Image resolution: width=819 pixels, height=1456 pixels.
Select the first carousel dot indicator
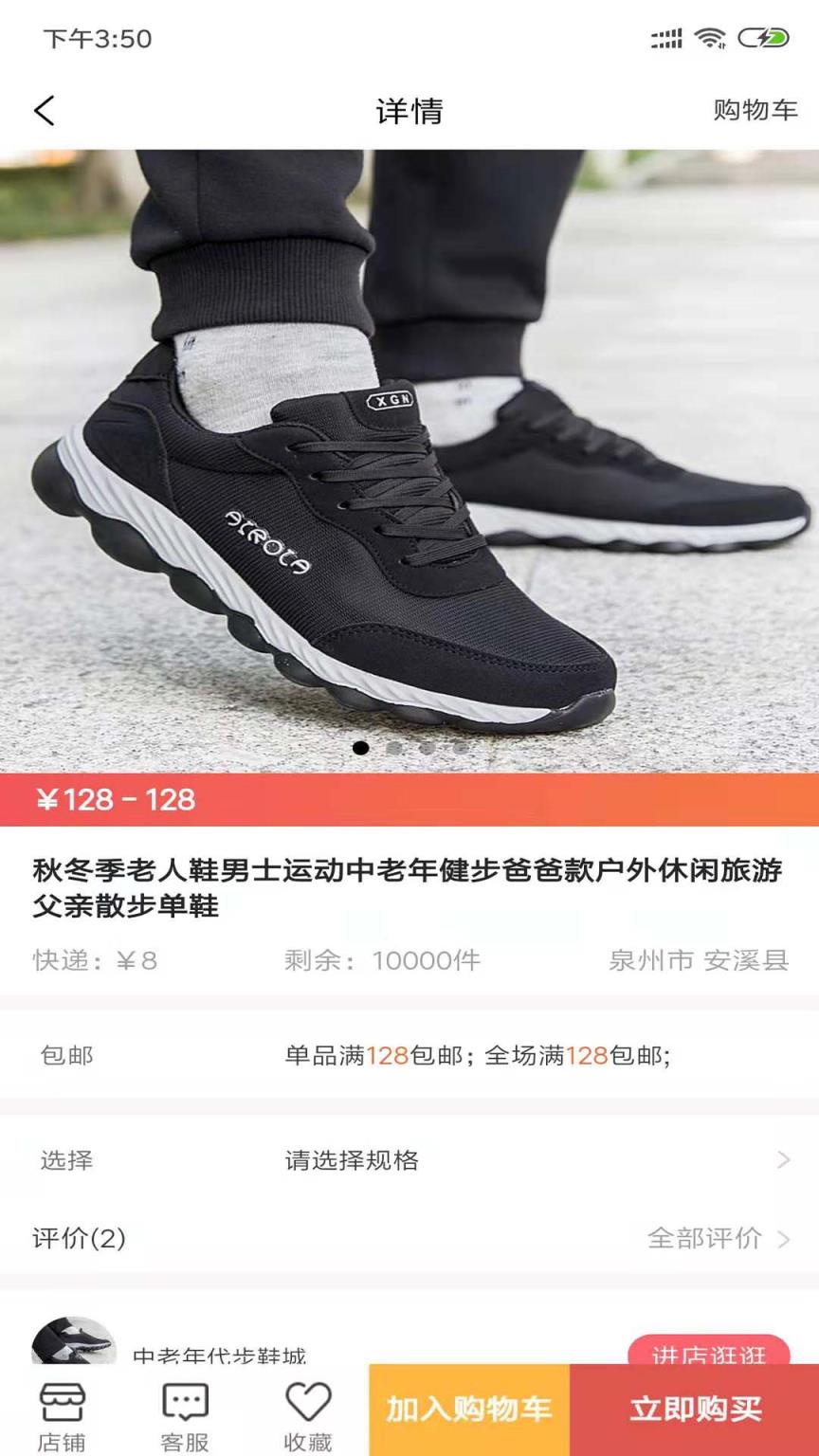pyautogui.click(x=360, y=749)
